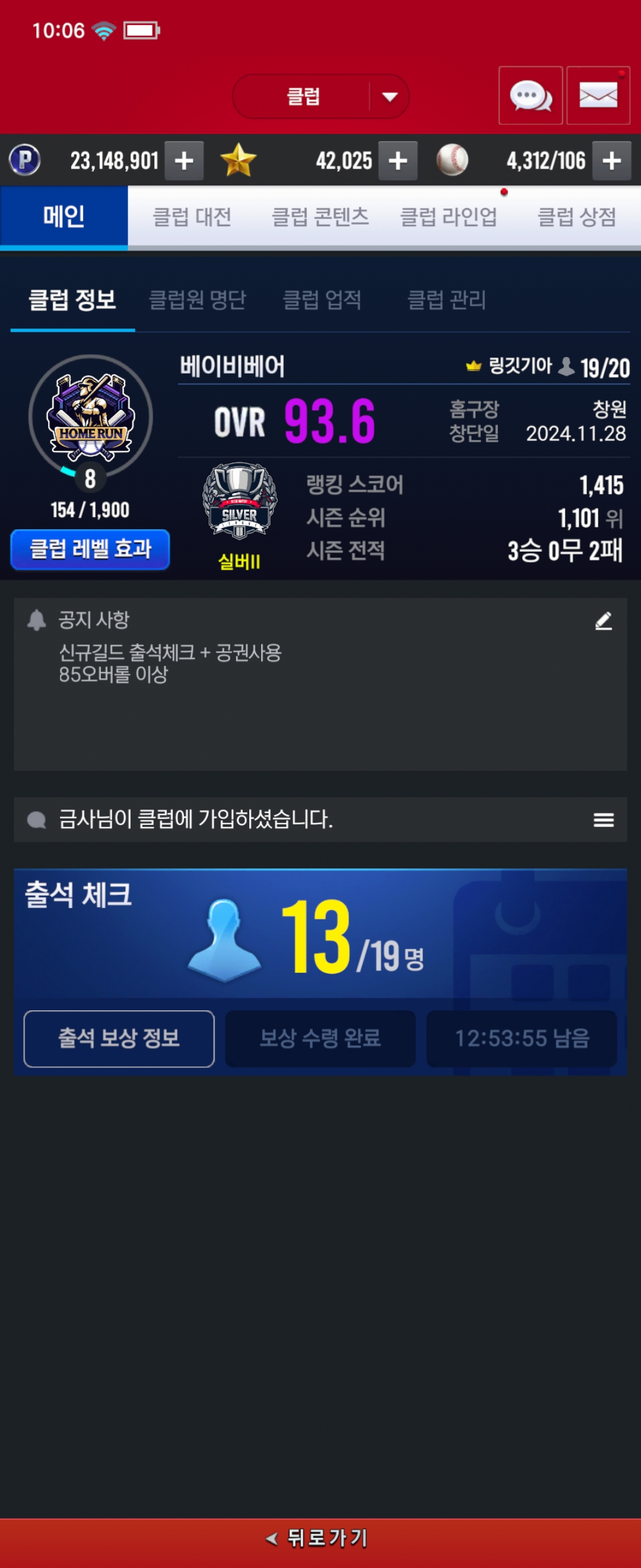Edit the 공지 사항 notice
The height and width of the screenshot is (1568, 641).
pos(603,621)
